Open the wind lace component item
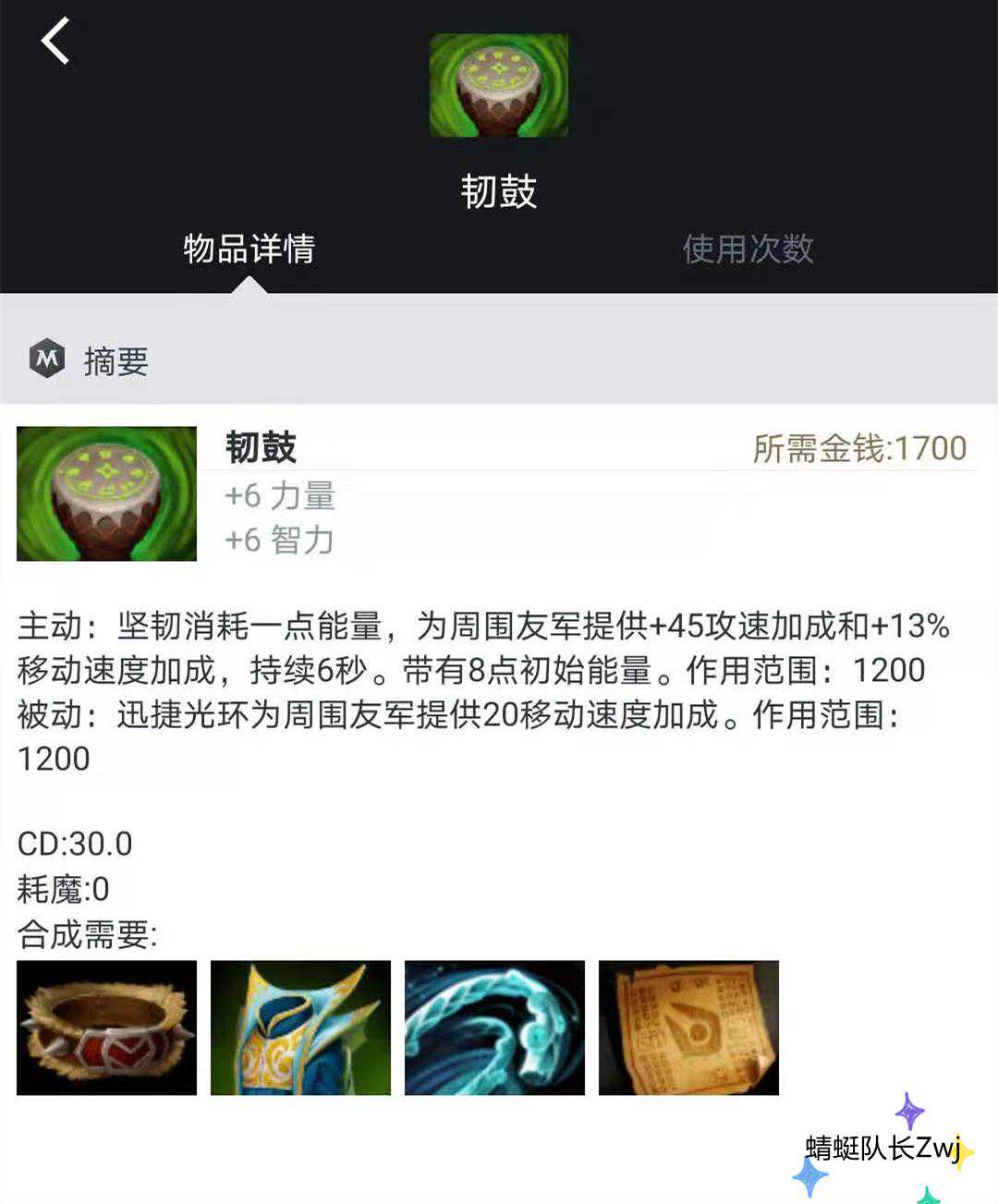 coord(494,1028)
